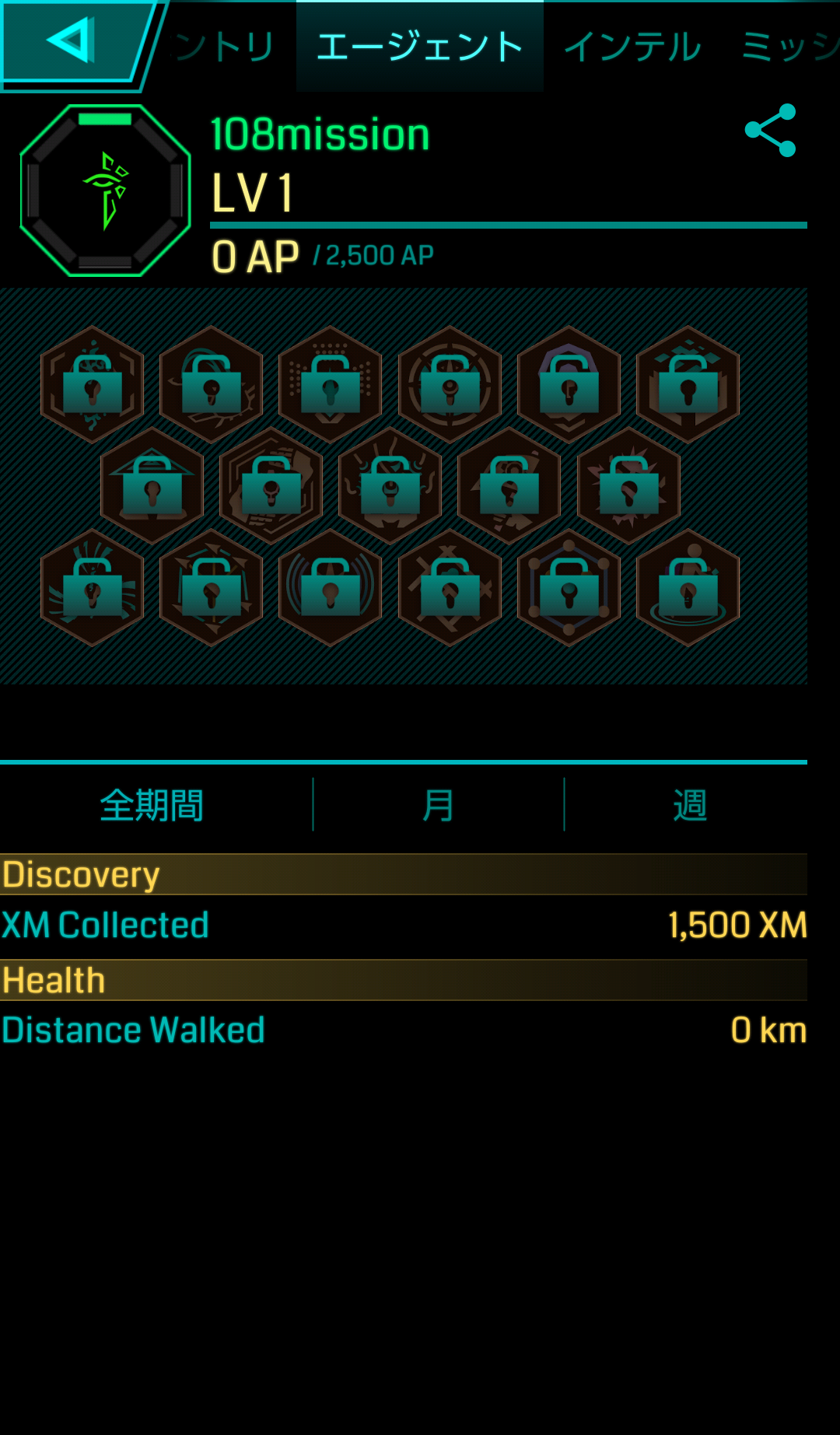840x1435 pixels.
Task: Share the agent profile
Action: pyautogui.click(x=770, y=131)
